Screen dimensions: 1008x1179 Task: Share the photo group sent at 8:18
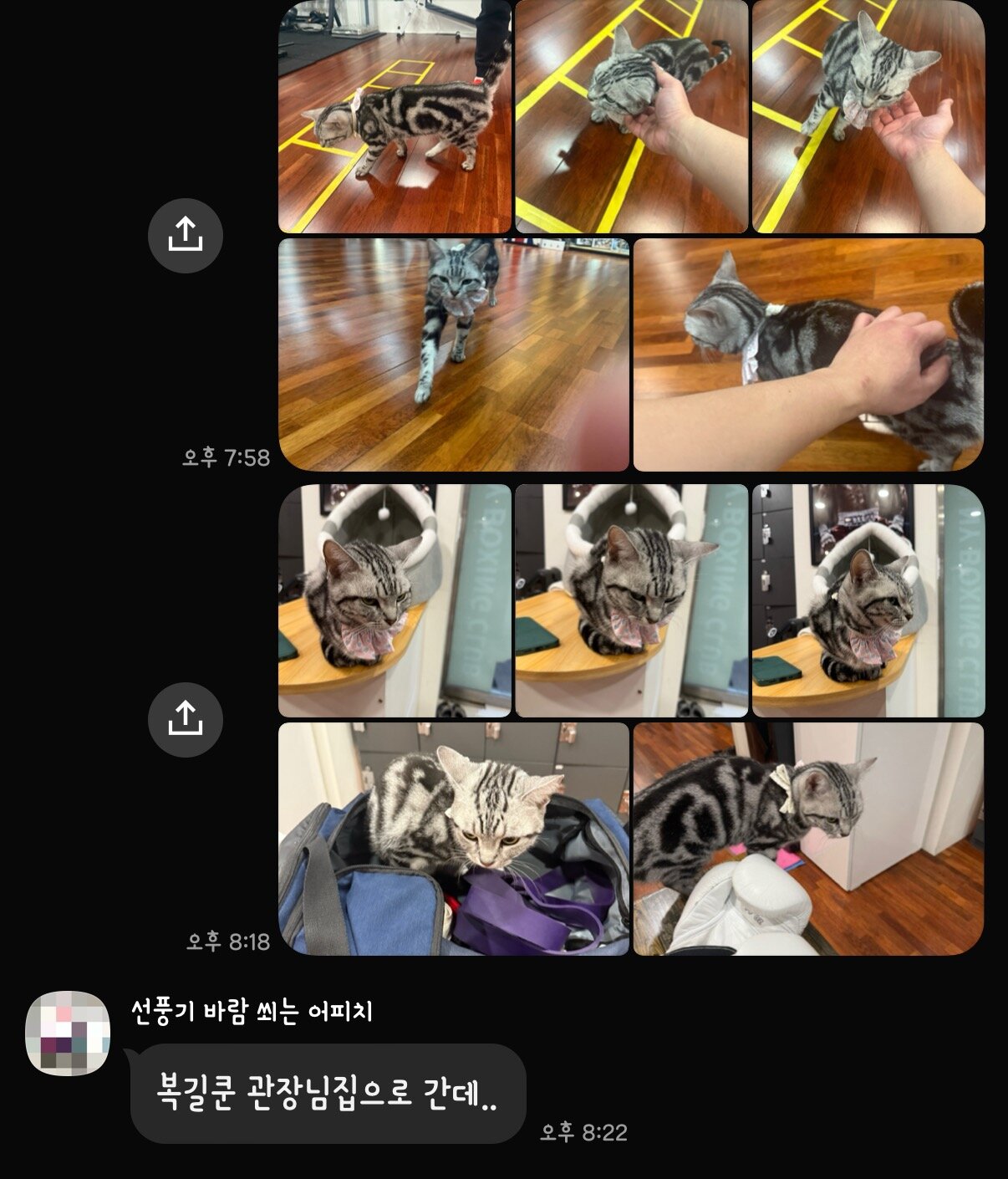click(186, 720)
